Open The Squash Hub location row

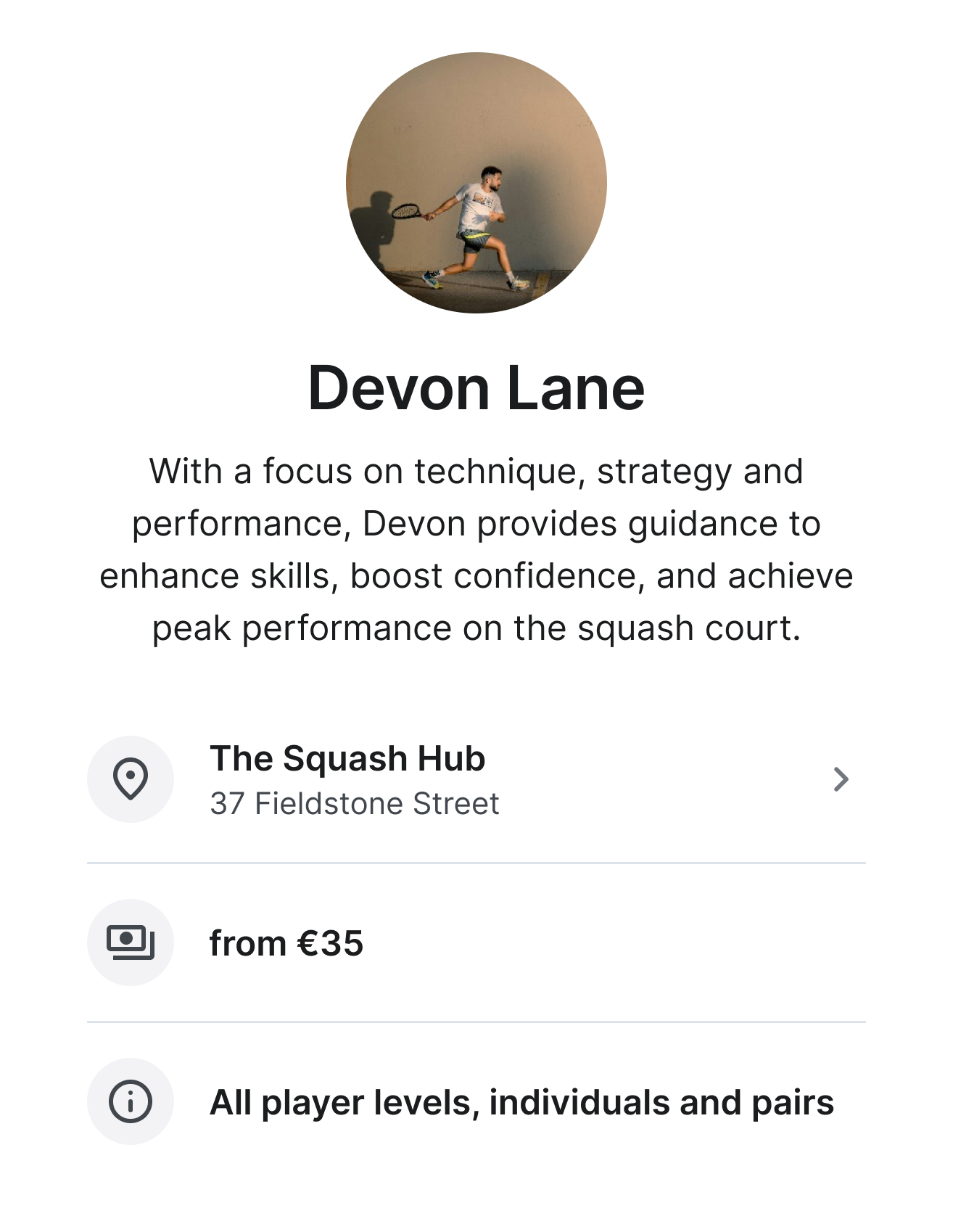pos(476,780)
